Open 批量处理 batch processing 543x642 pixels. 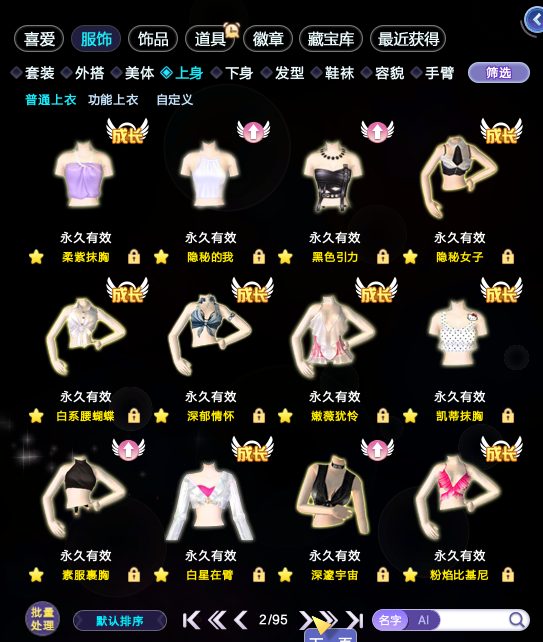pyautogui.click(x=42, y=618)
